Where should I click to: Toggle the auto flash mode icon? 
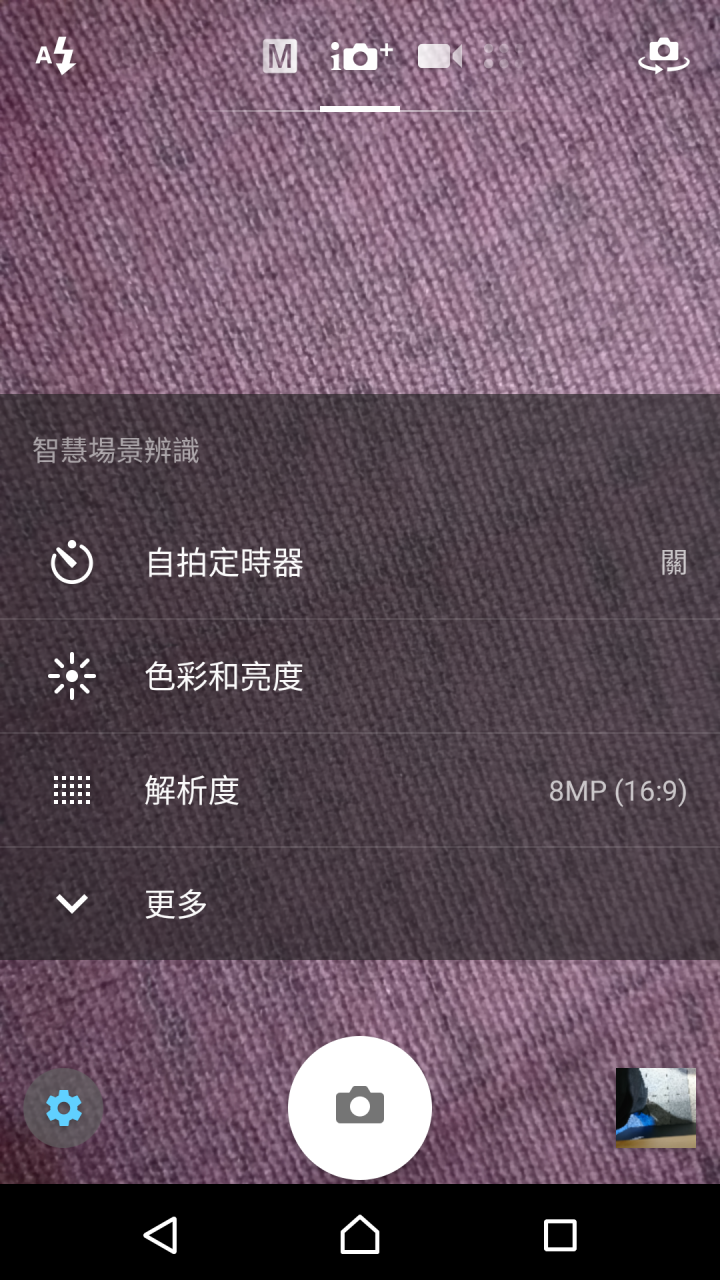coord(56,56)
